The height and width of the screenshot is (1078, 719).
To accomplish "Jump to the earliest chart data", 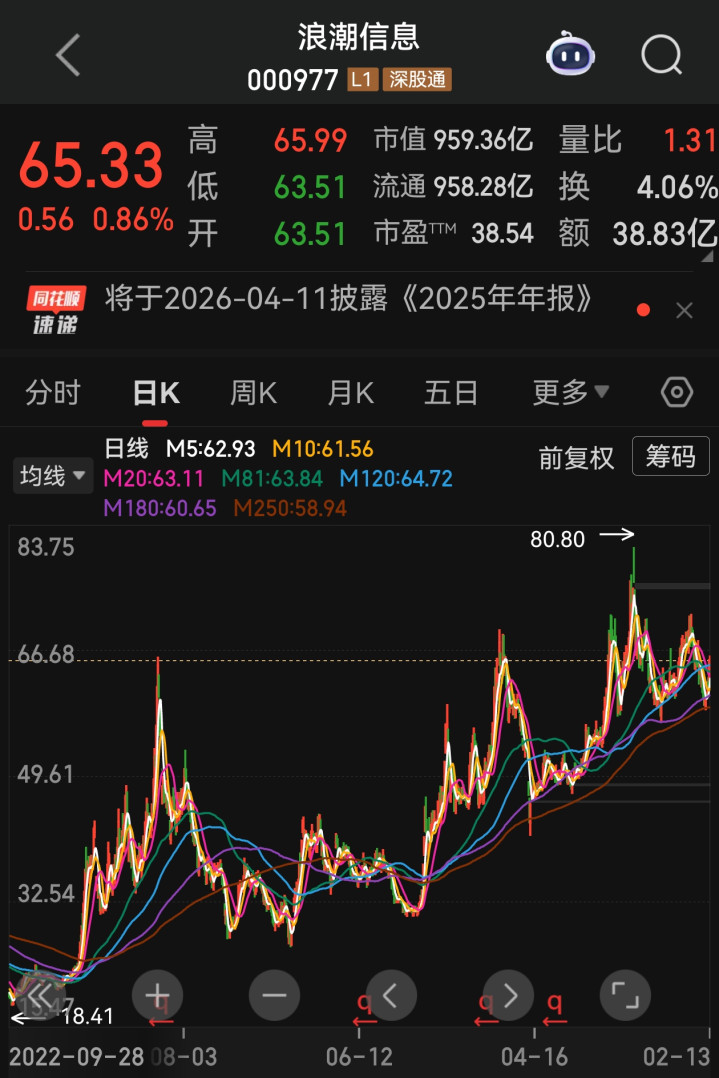I will click(40, 995).
